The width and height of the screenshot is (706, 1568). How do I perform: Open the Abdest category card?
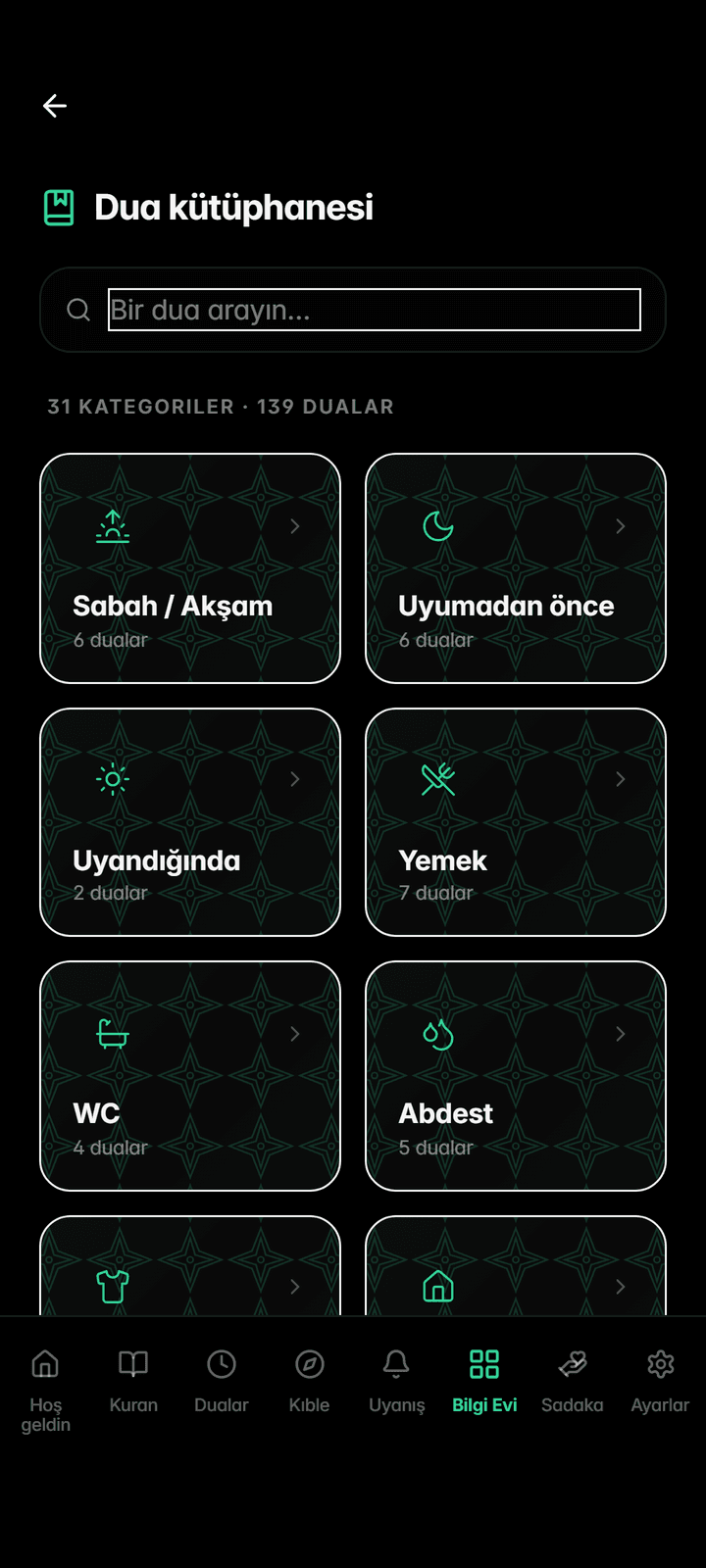click(516, 1076)
